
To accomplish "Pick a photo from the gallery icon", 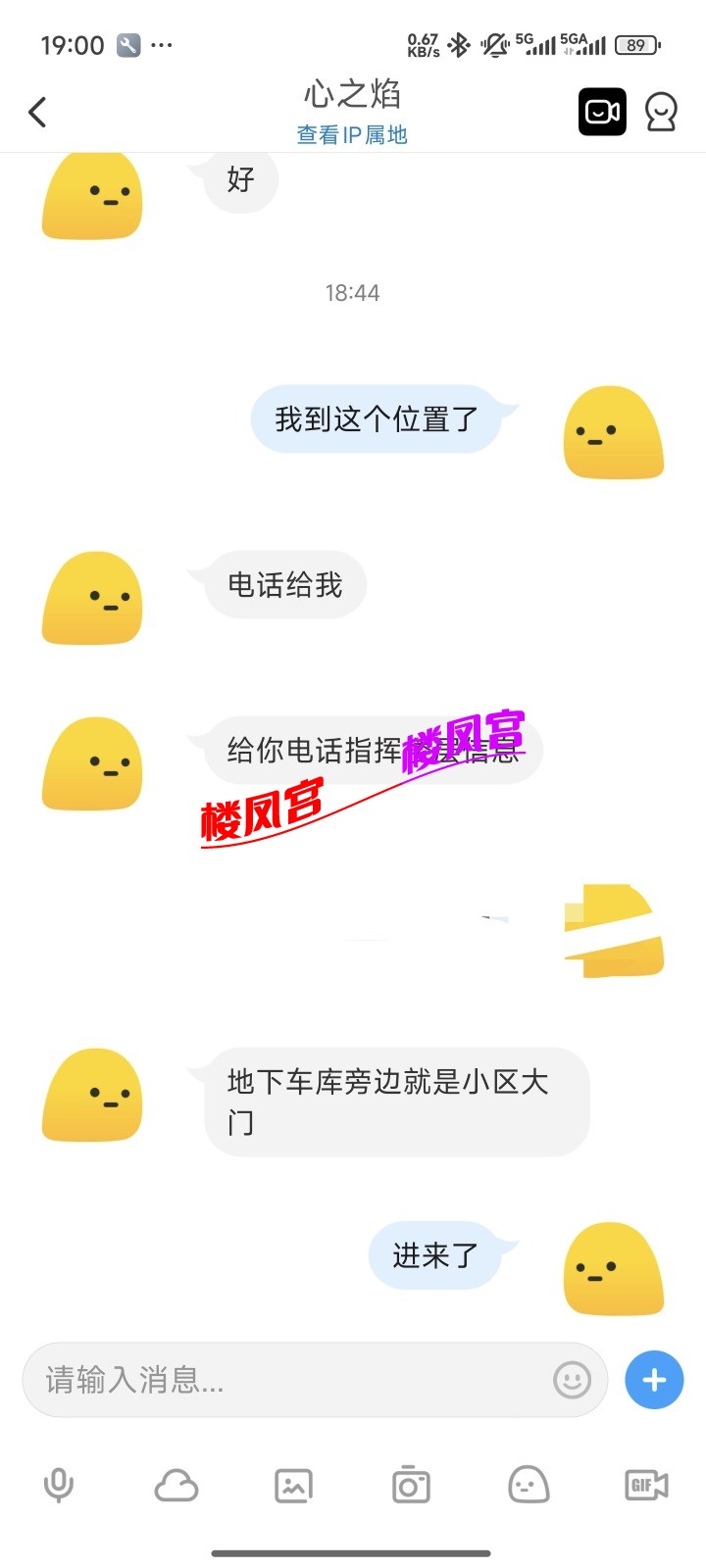I will 293,1486.
